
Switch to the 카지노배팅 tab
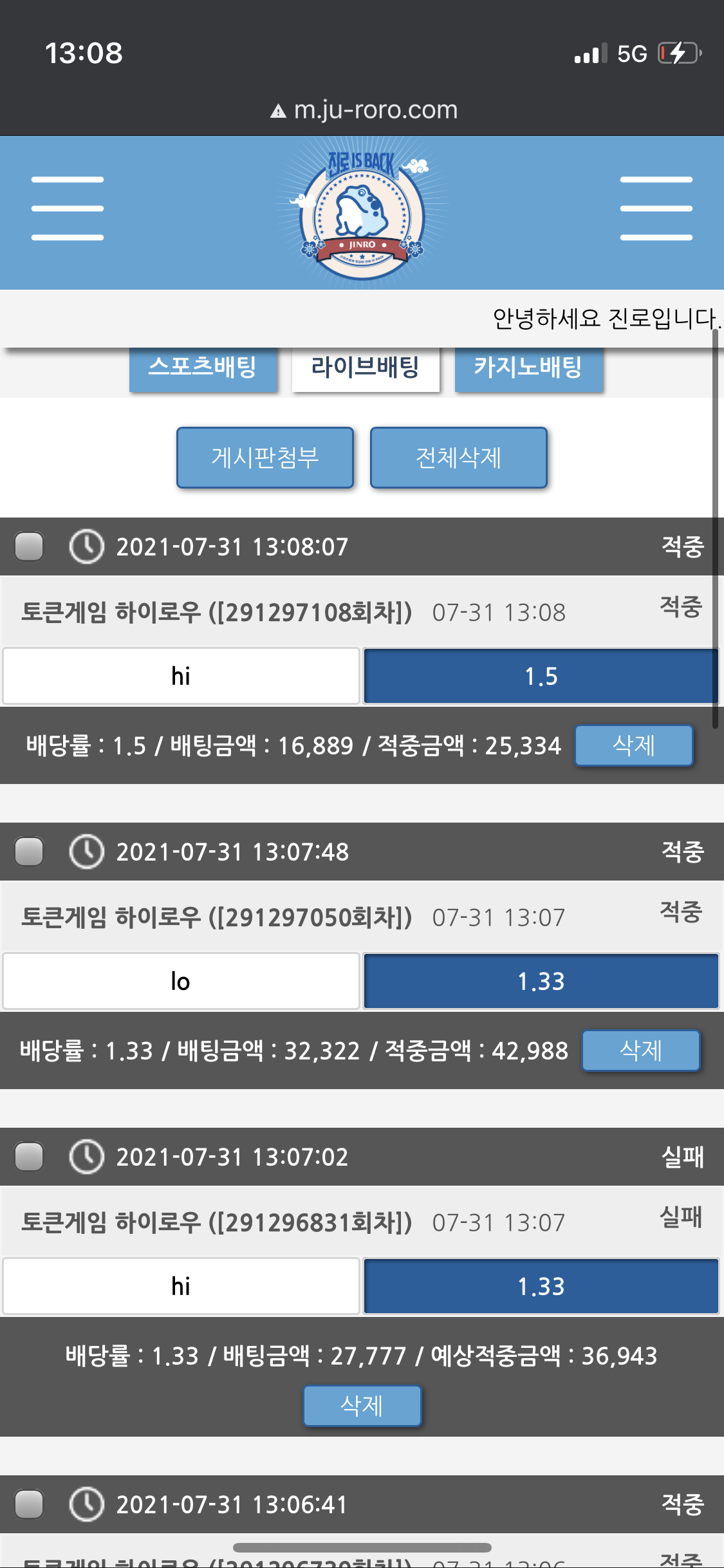click(x=528, y=368)
